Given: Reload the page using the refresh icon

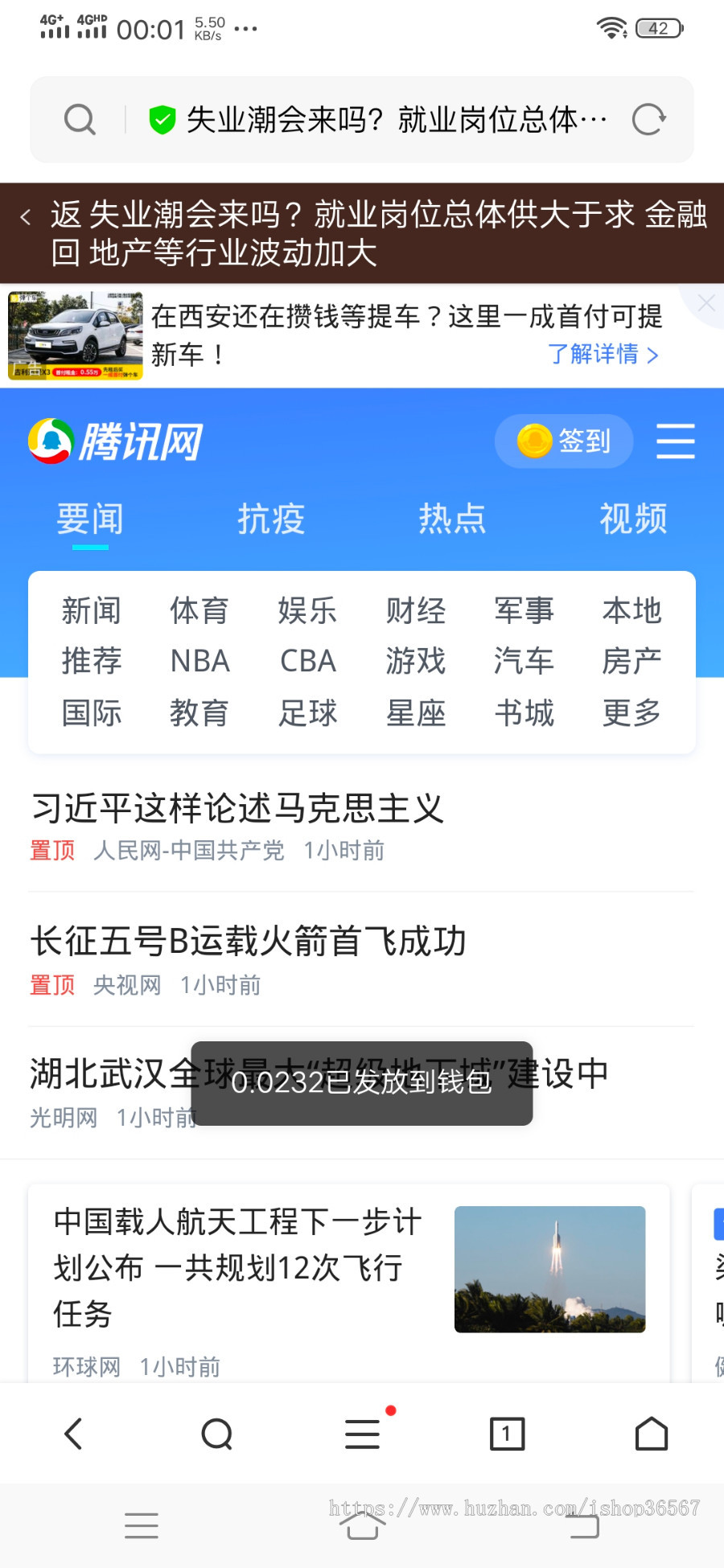Looking at the screenshot, I should pyautogui.click(x=649, y=118).
